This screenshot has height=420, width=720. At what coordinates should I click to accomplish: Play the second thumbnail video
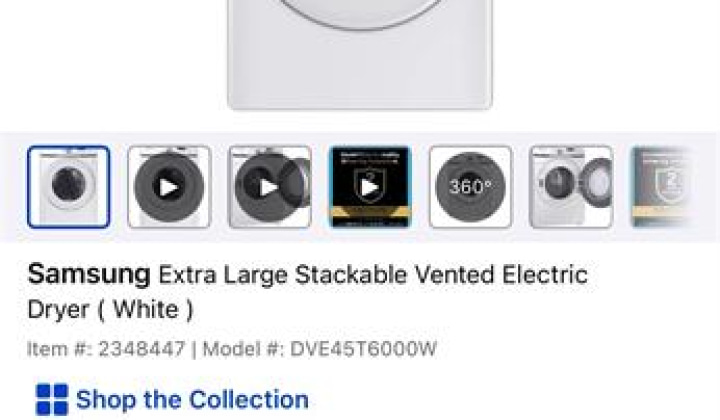(169, 187)
